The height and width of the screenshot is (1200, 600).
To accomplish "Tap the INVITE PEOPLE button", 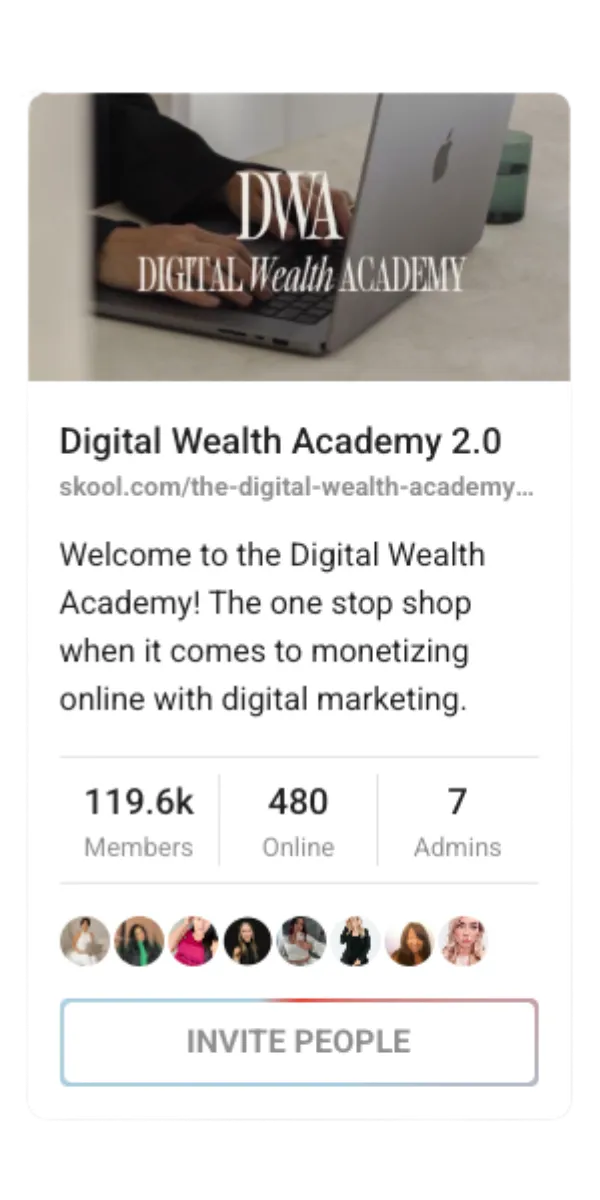I will [299, 1042].
